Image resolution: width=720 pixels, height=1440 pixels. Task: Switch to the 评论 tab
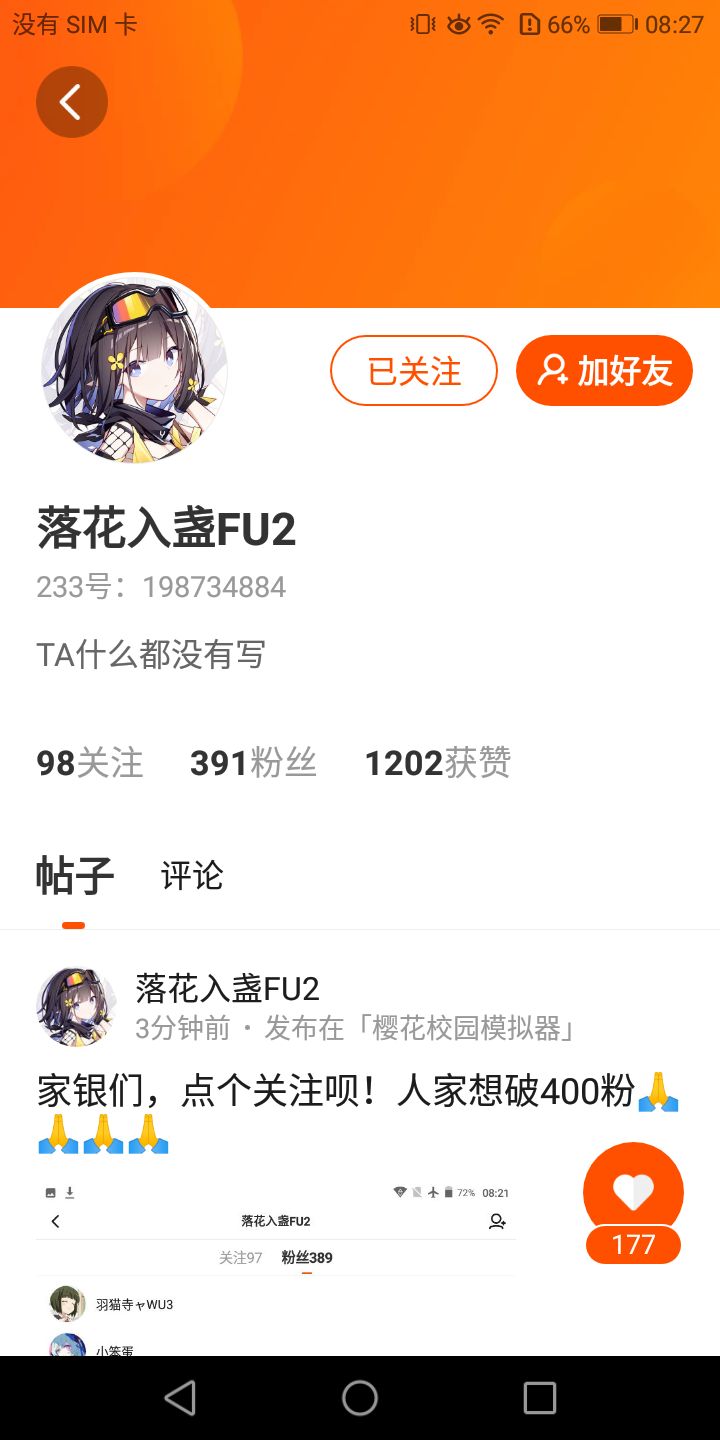192,876
